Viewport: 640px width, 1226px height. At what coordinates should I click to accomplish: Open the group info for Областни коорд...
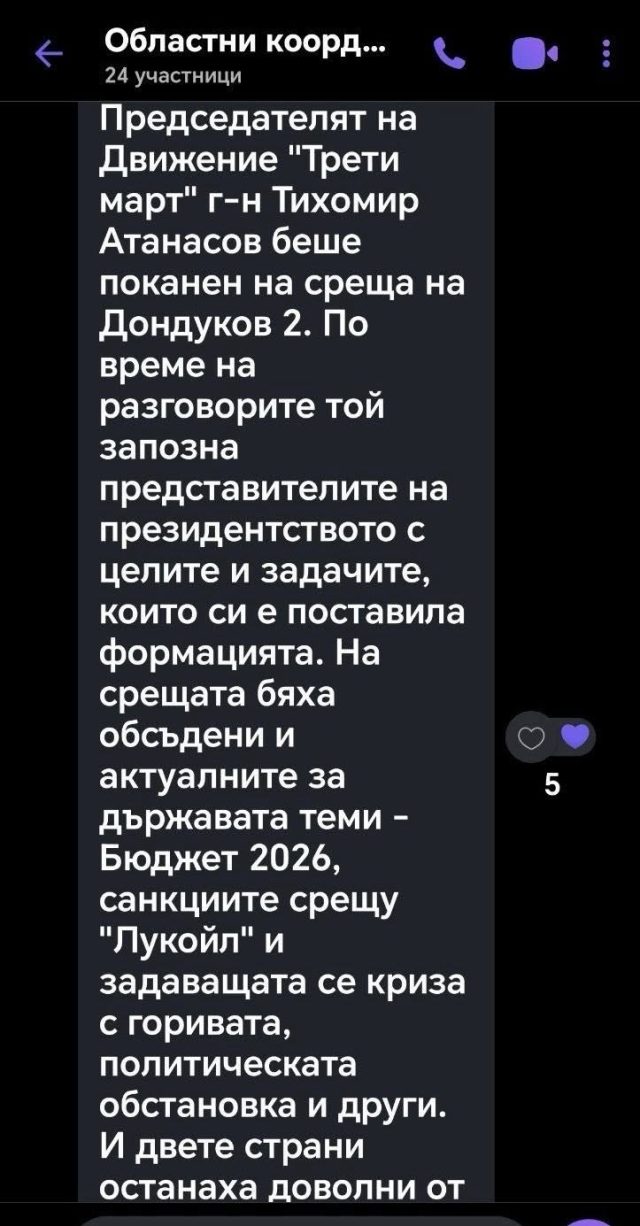tap(245, 54)
